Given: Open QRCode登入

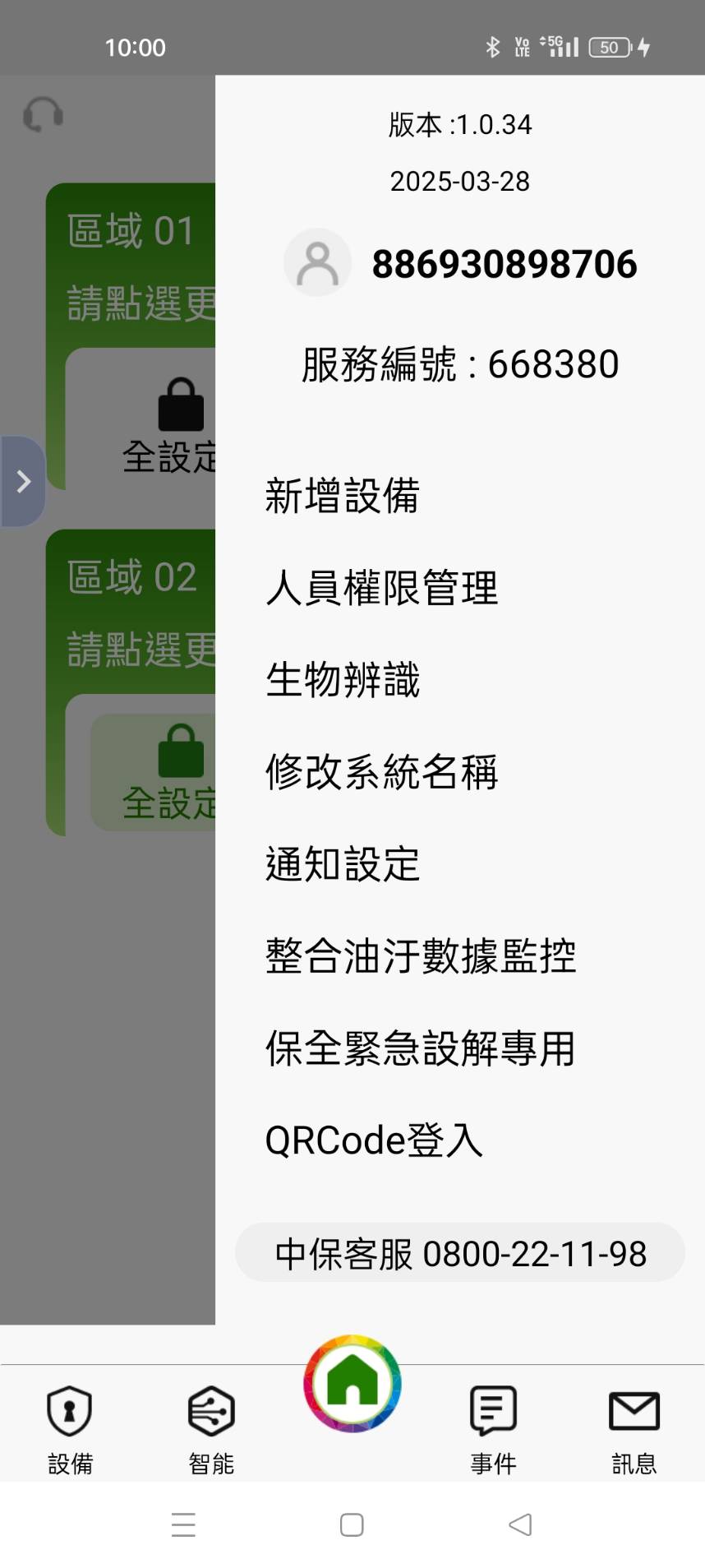Looking at the screenshot, I should point(374,1140).
